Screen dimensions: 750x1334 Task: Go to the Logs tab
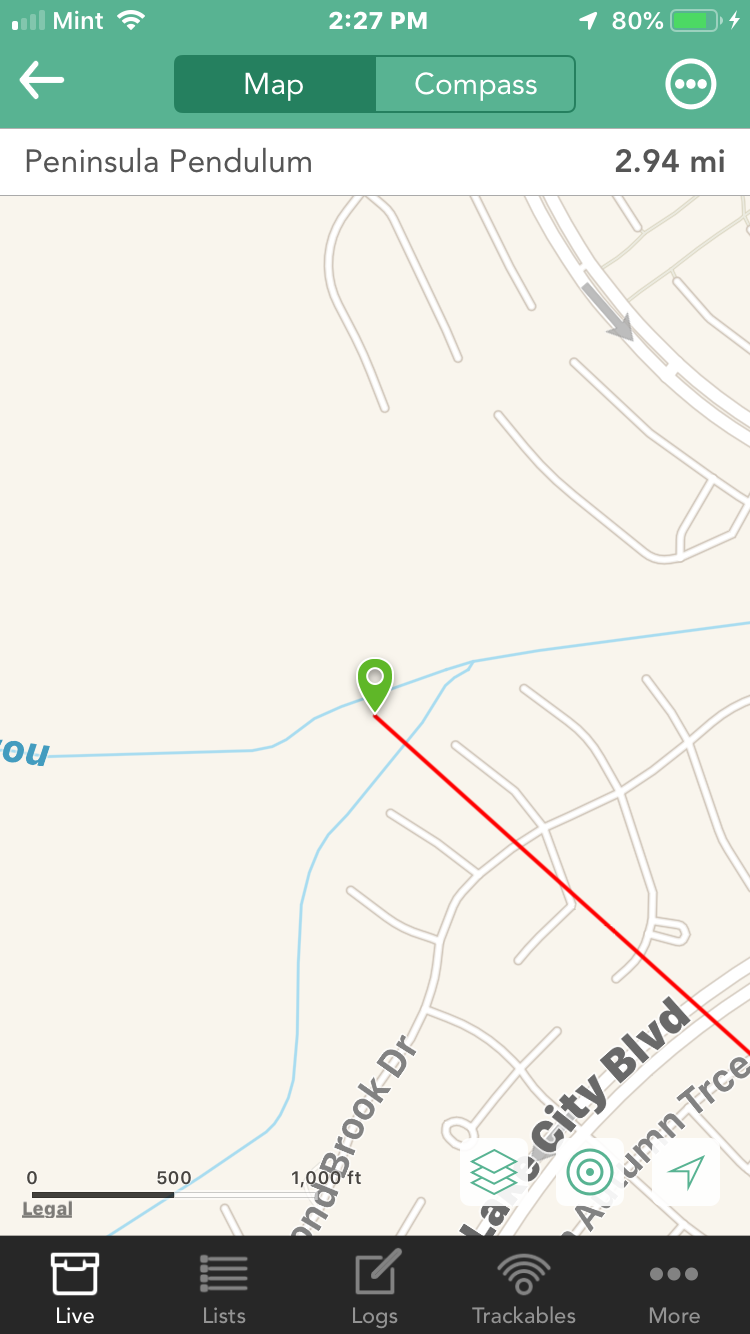(375, 1288)
